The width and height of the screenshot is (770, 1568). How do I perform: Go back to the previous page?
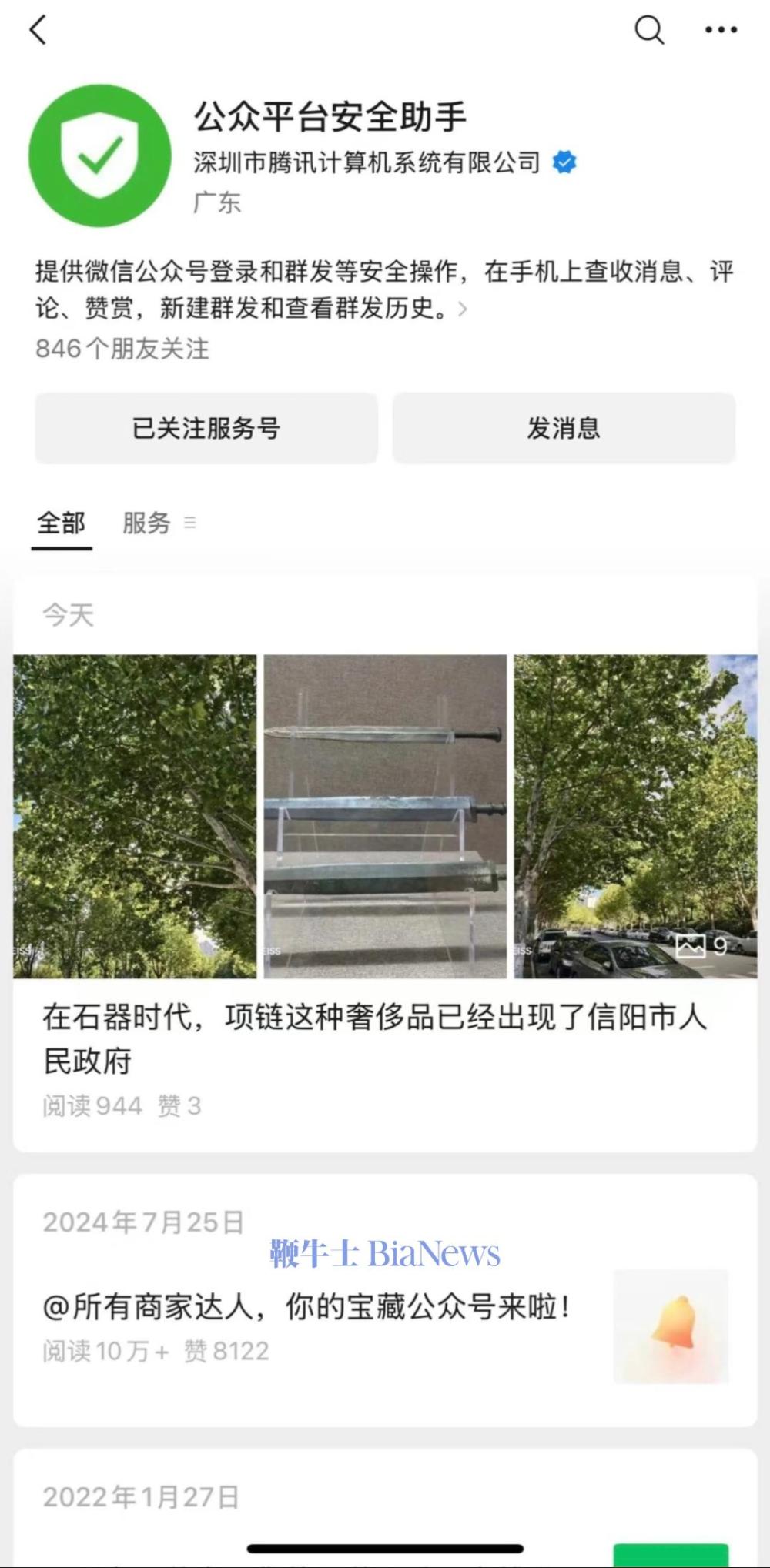pos(38,31)
